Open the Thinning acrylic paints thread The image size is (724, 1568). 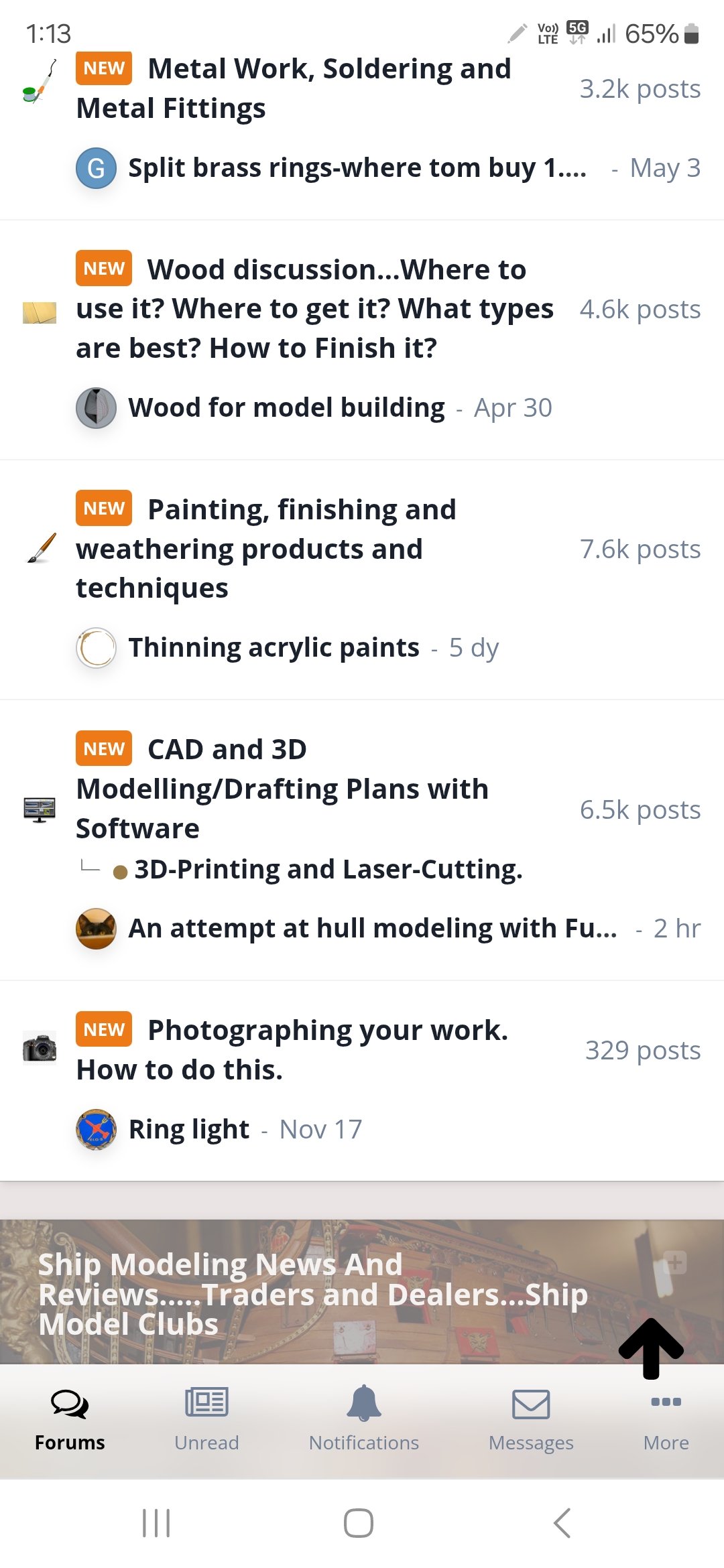[x=274, y=648]
